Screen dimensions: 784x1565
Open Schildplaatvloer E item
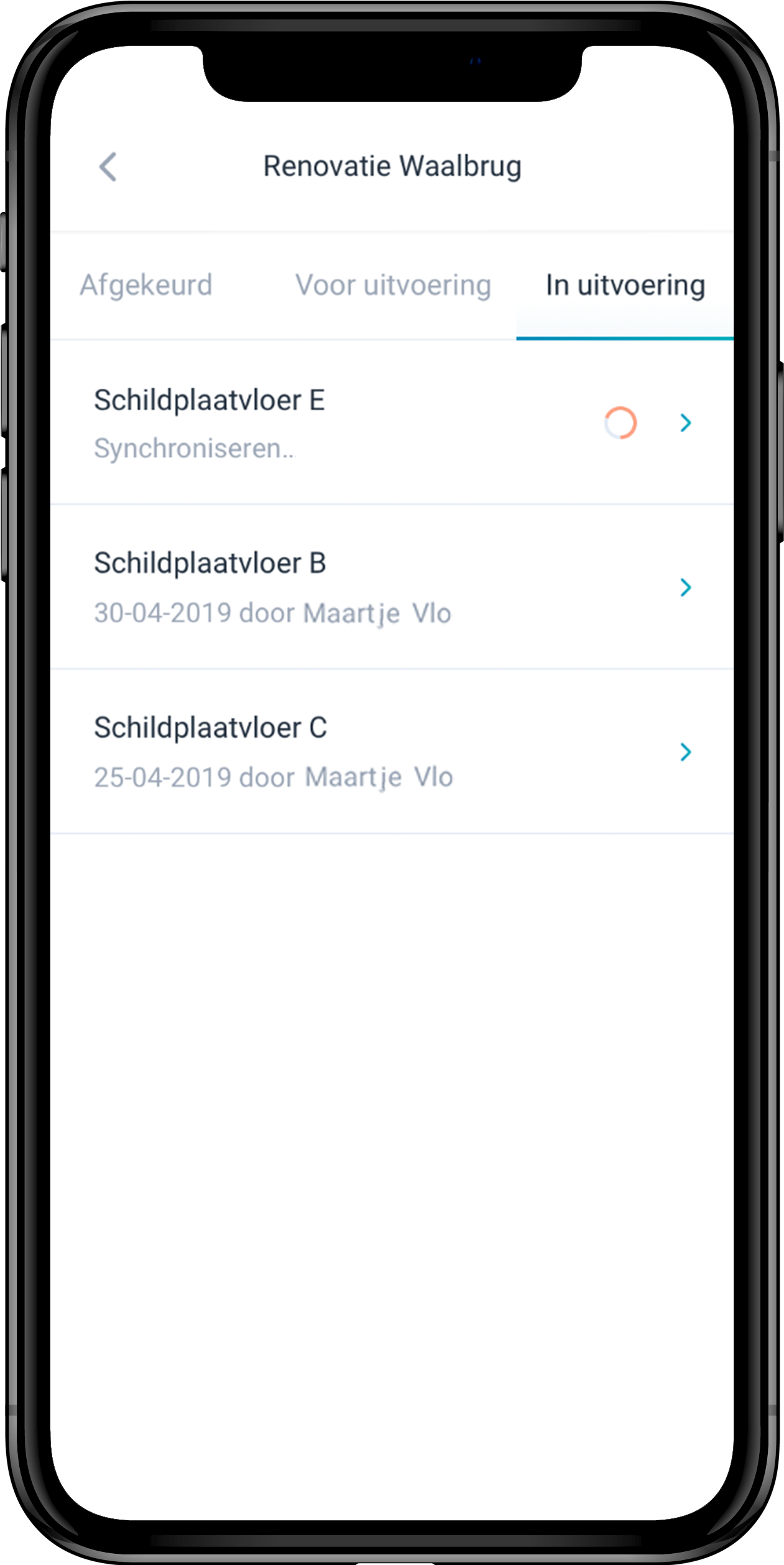click(x=392, y=423)
